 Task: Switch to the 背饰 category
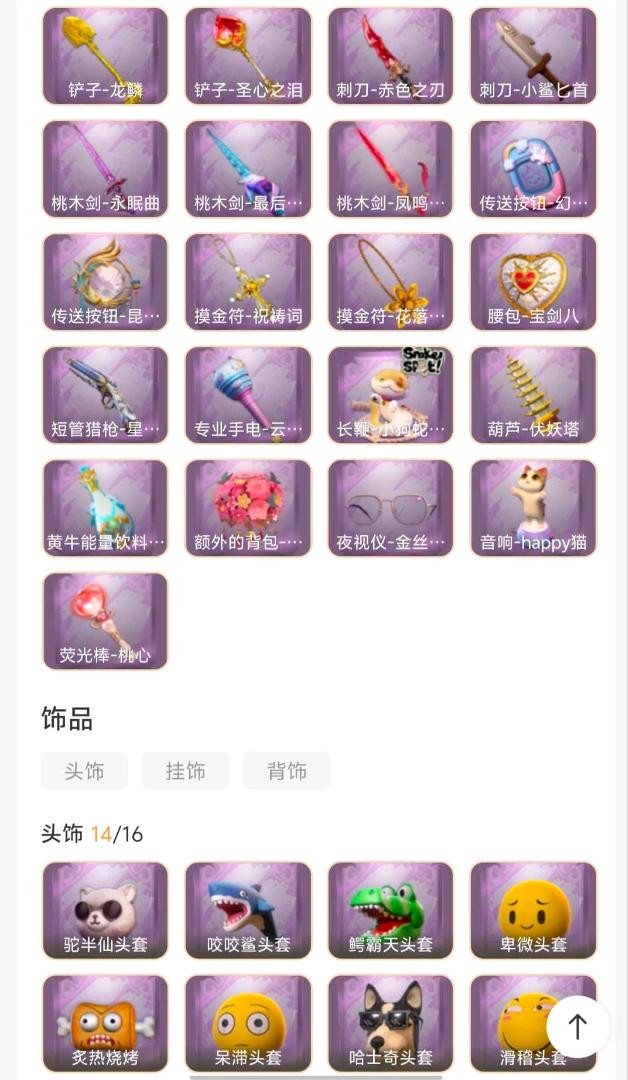286,771
